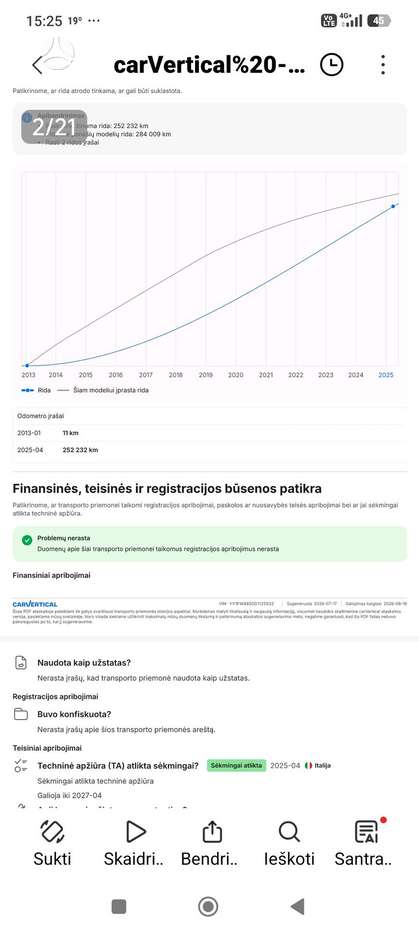Tap the system recent apps button

click(x=119, y=906)
